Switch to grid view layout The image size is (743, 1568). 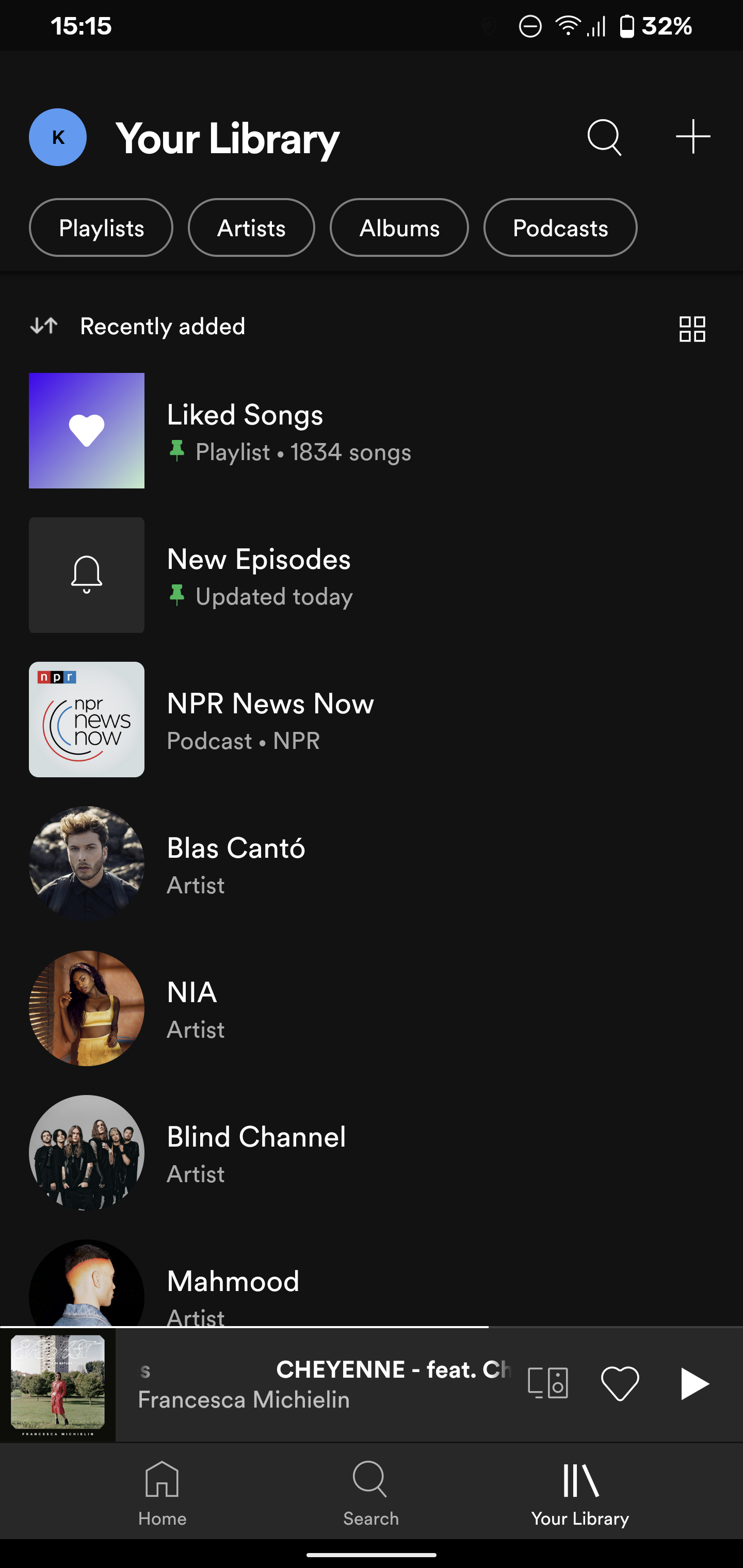pos(693,329)
